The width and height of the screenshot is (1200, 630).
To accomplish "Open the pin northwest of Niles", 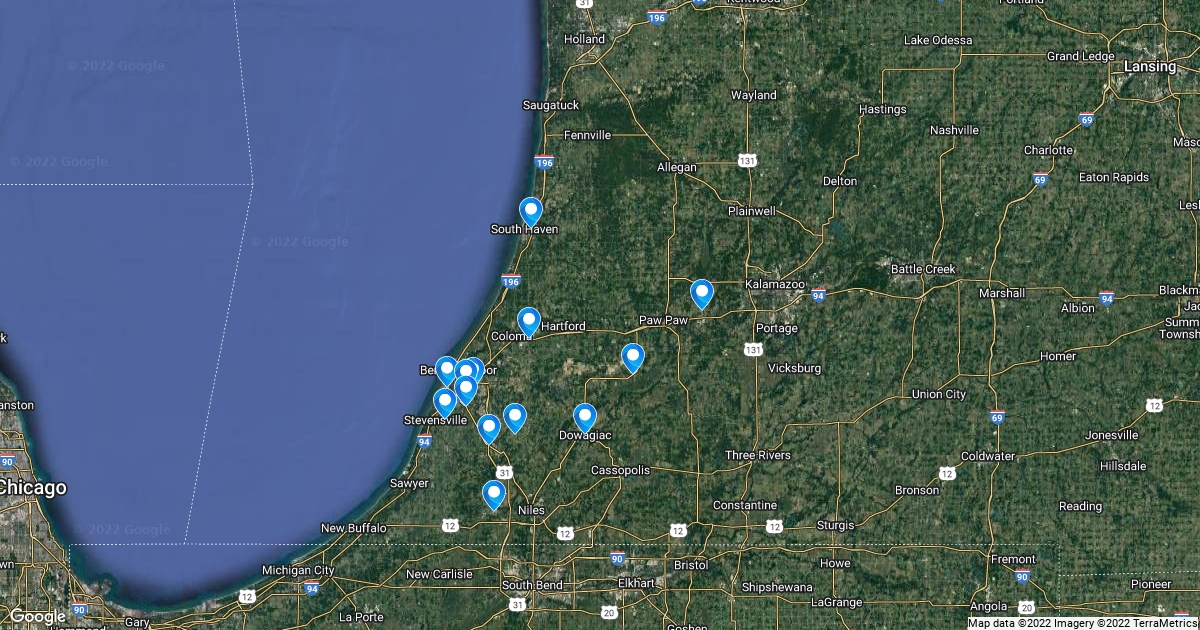I will tap(494, 494).
